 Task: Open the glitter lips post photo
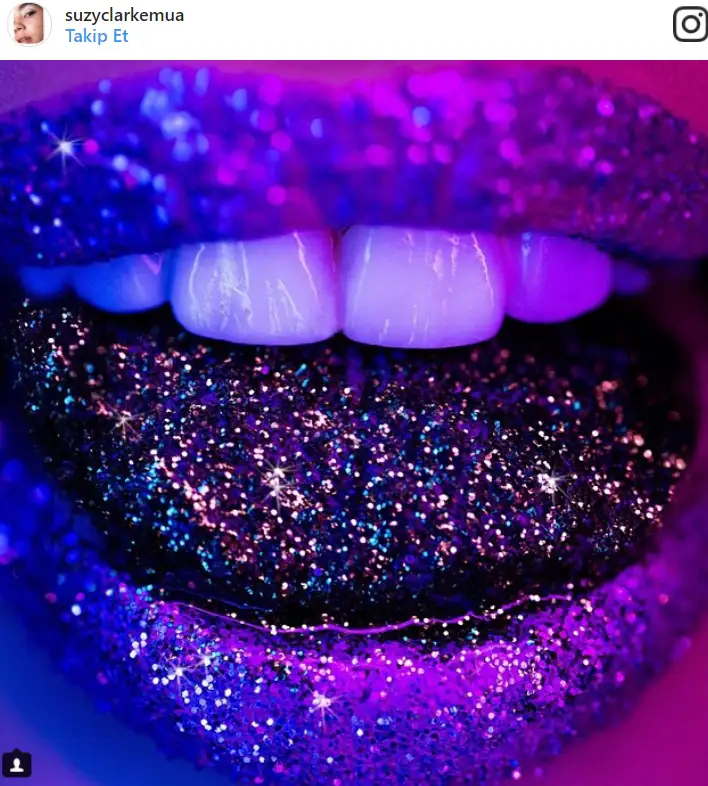[354, 420]
